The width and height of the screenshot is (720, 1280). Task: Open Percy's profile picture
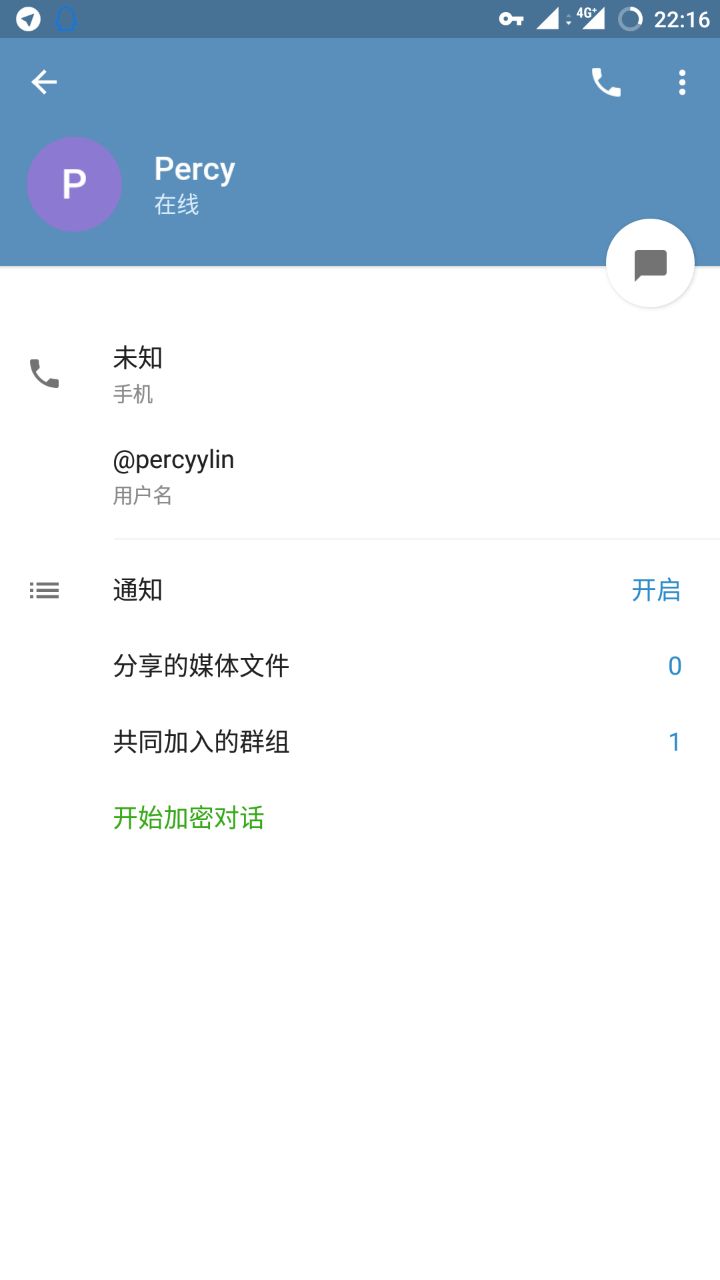click(x=74, y=185)
